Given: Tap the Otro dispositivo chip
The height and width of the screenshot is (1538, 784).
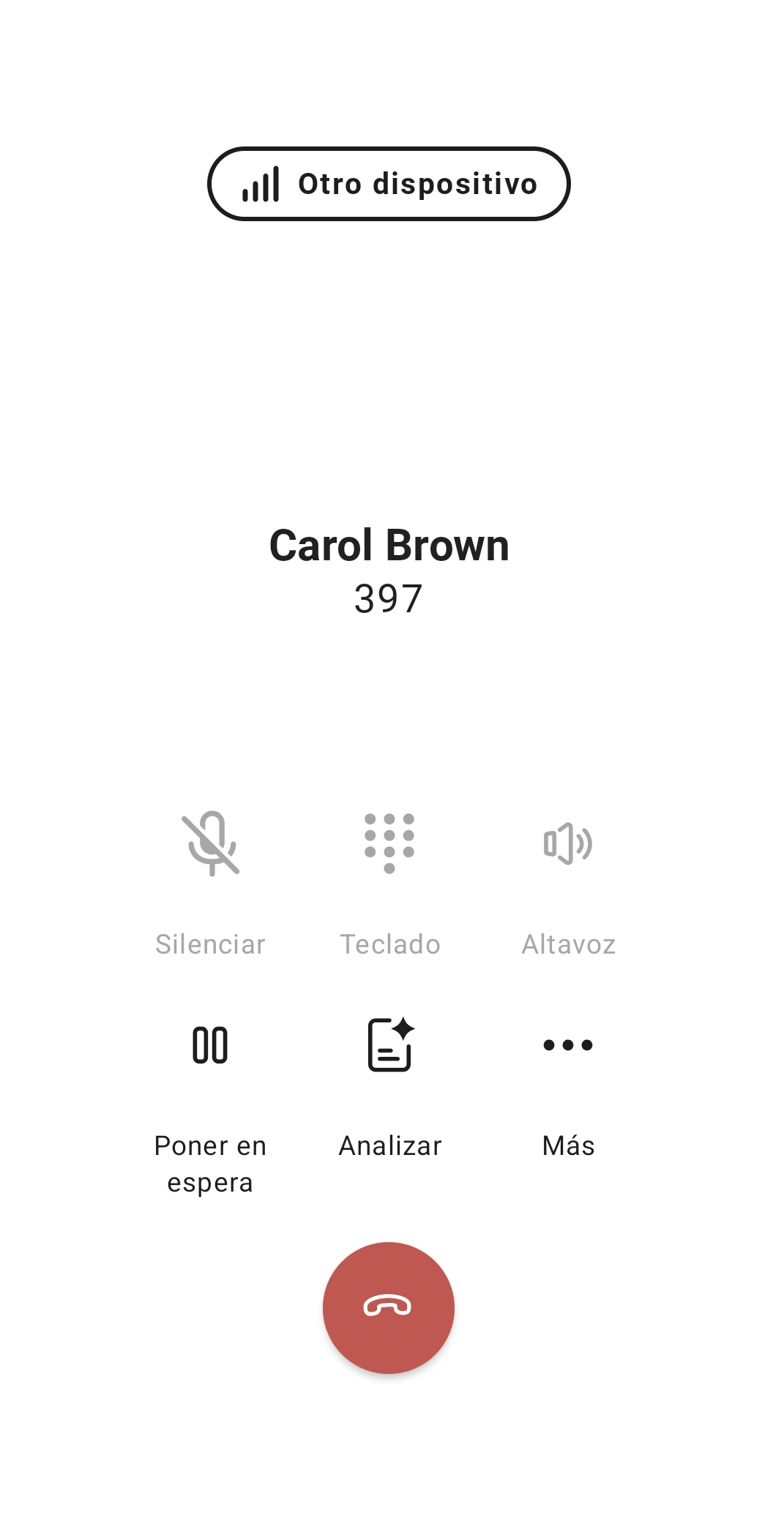Looking at the screenshot, I should point(389,184).
